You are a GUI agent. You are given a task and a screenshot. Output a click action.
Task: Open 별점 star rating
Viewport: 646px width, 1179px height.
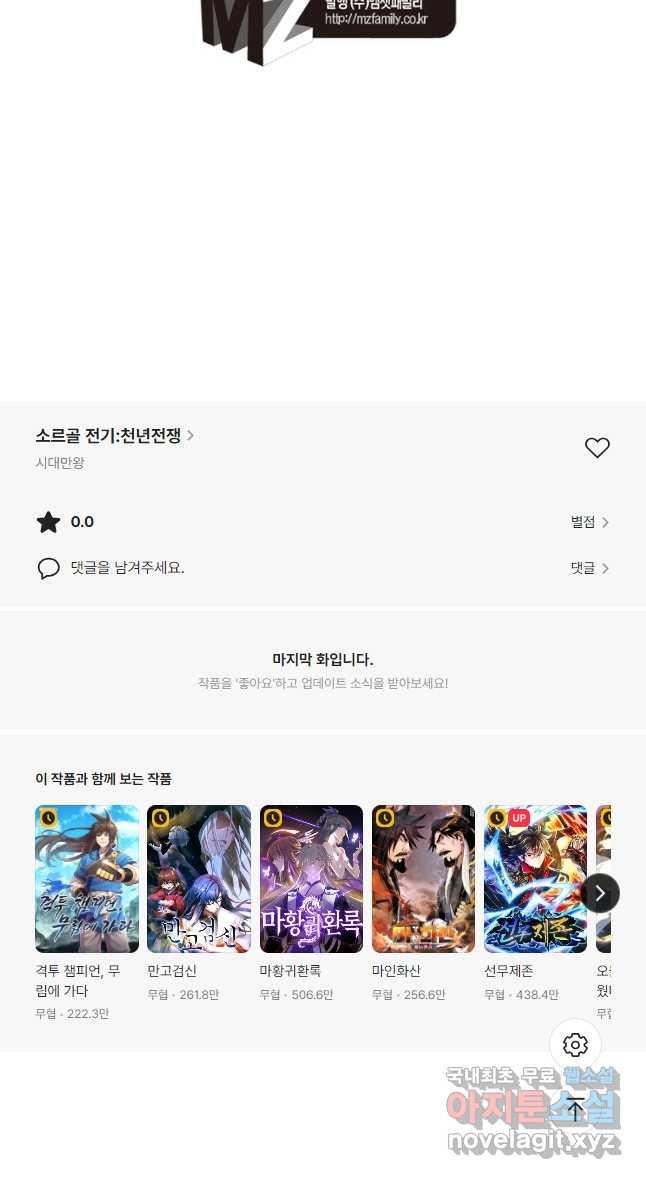tap(589, 522)
